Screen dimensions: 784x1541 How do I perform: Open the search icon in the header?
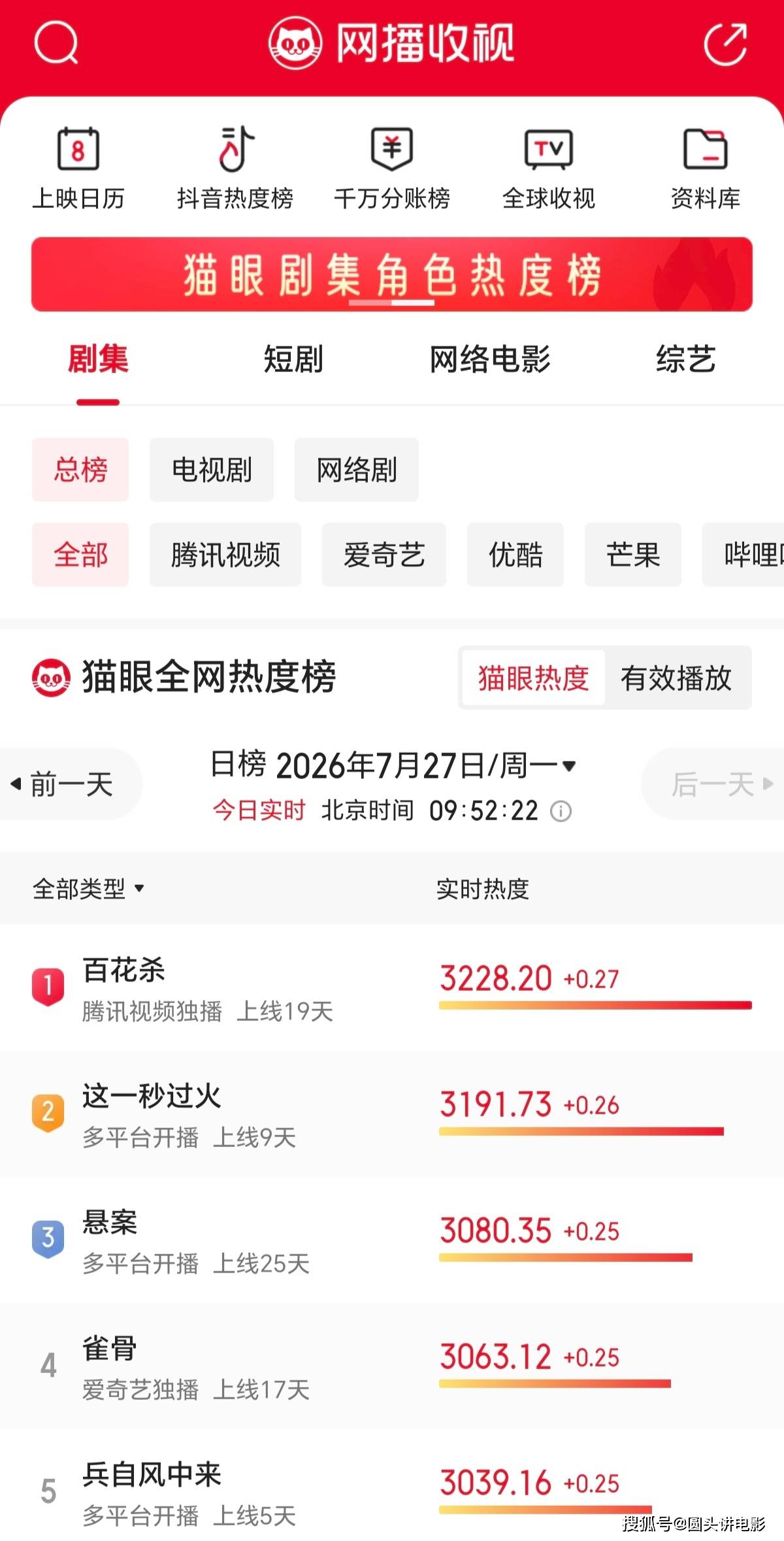(56, 43)
